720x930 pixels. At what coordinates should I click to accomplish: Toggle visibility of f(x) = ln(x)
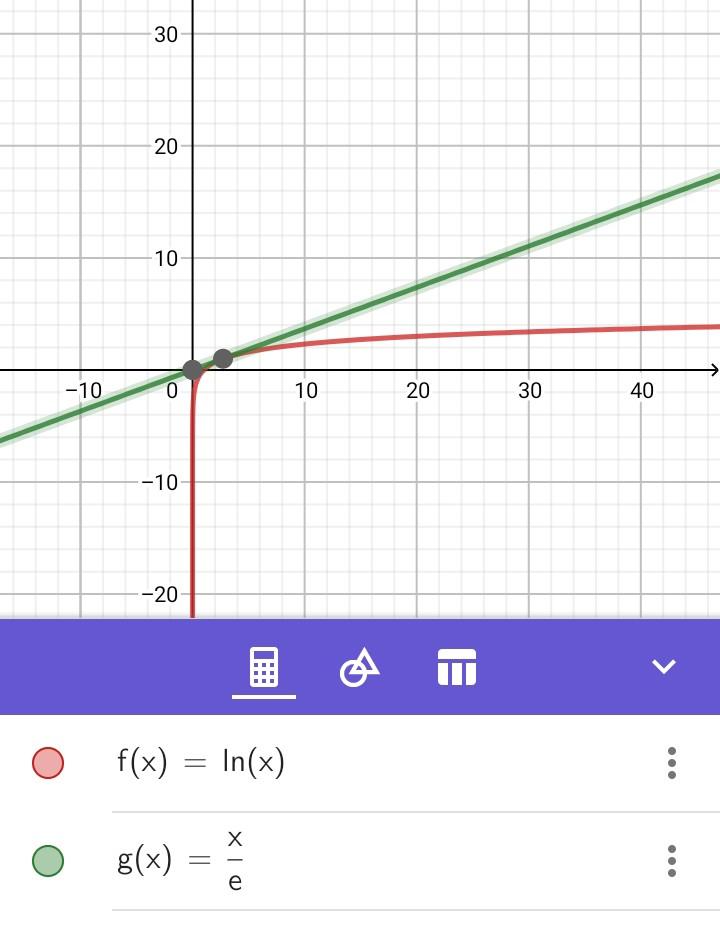pyautogui.click(x=48, y=763)
